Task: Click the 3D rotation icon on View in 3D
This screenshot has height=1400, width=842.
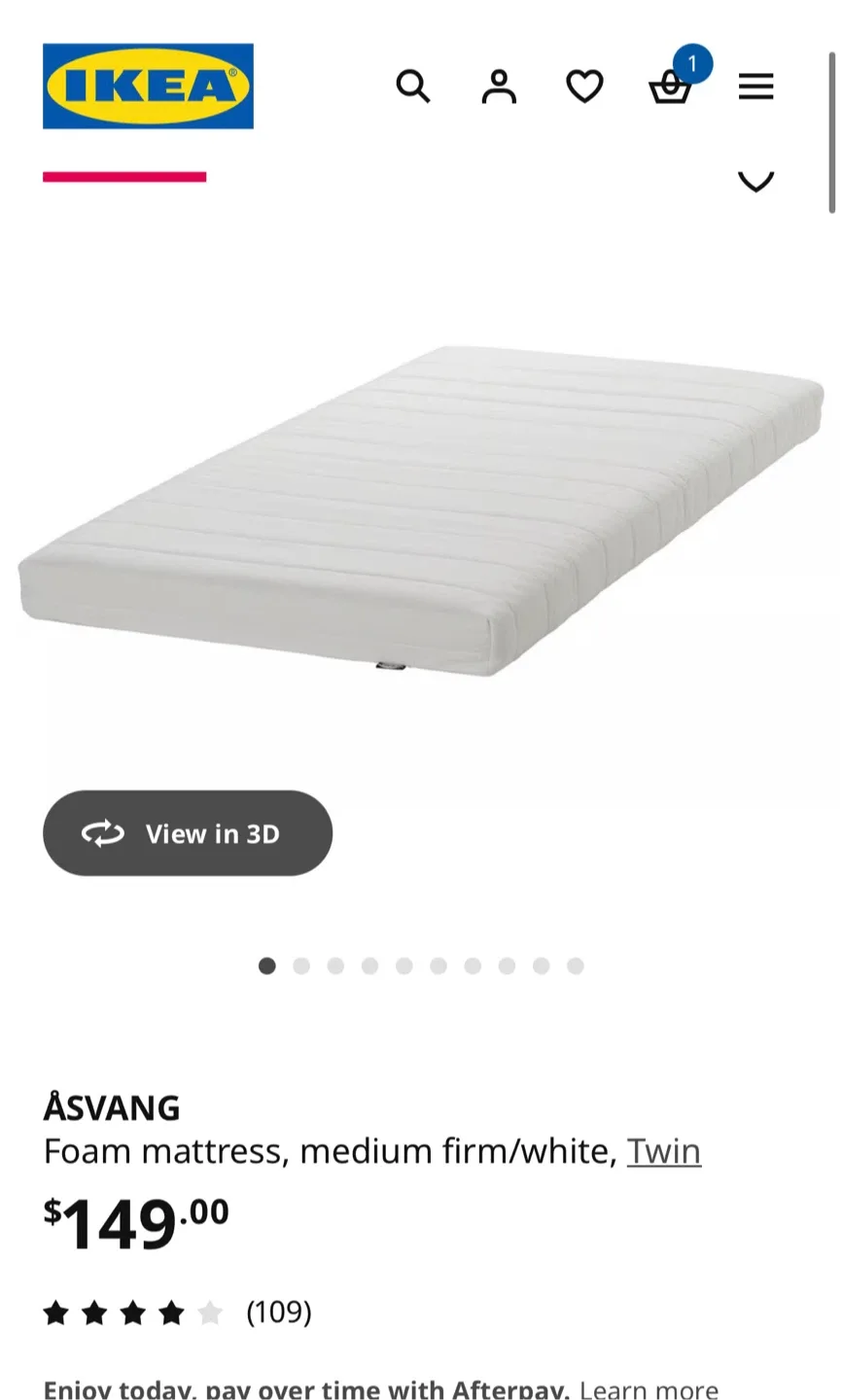Action: click(x=104, y=833)
